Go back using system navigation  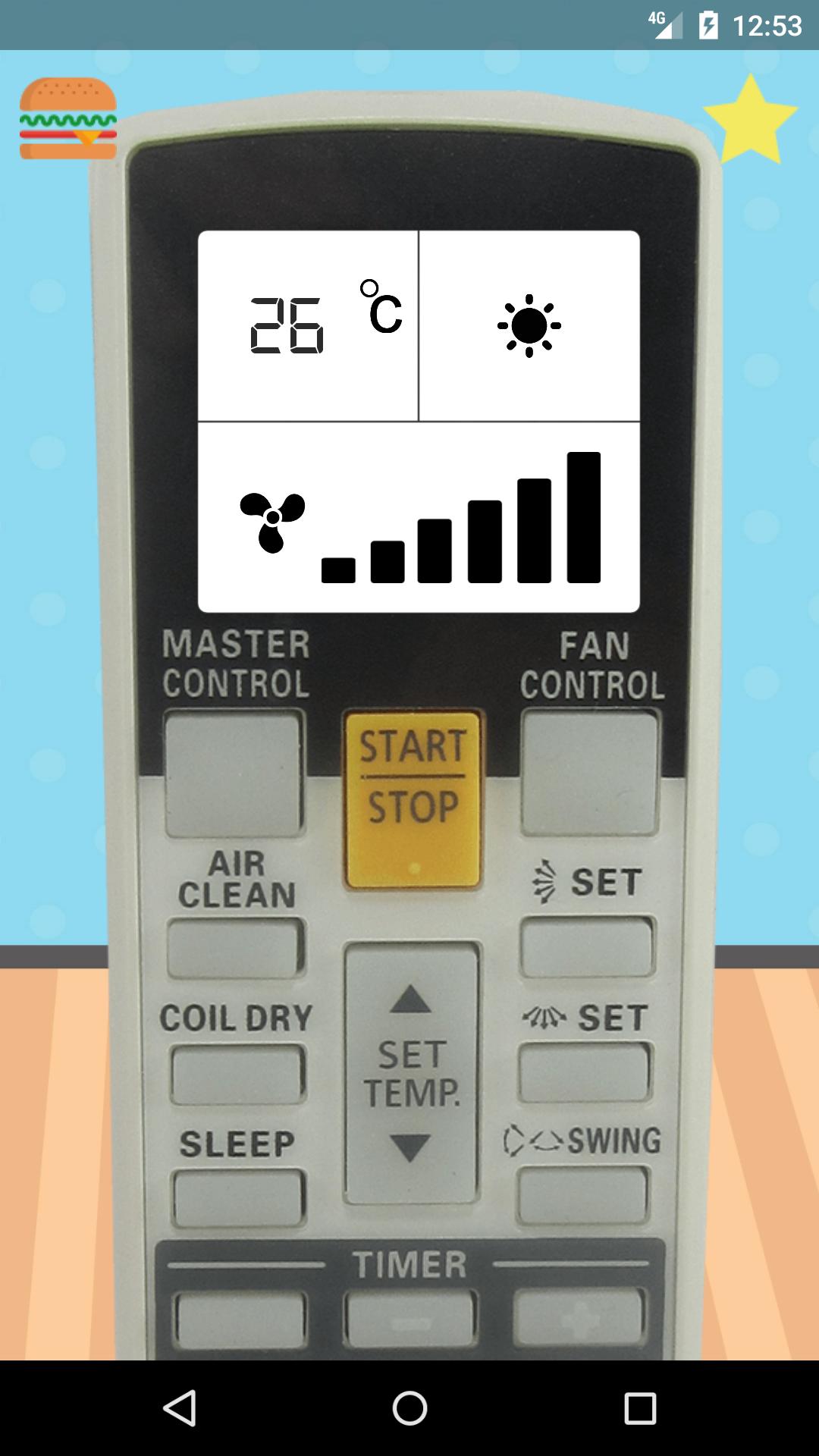180,1409
